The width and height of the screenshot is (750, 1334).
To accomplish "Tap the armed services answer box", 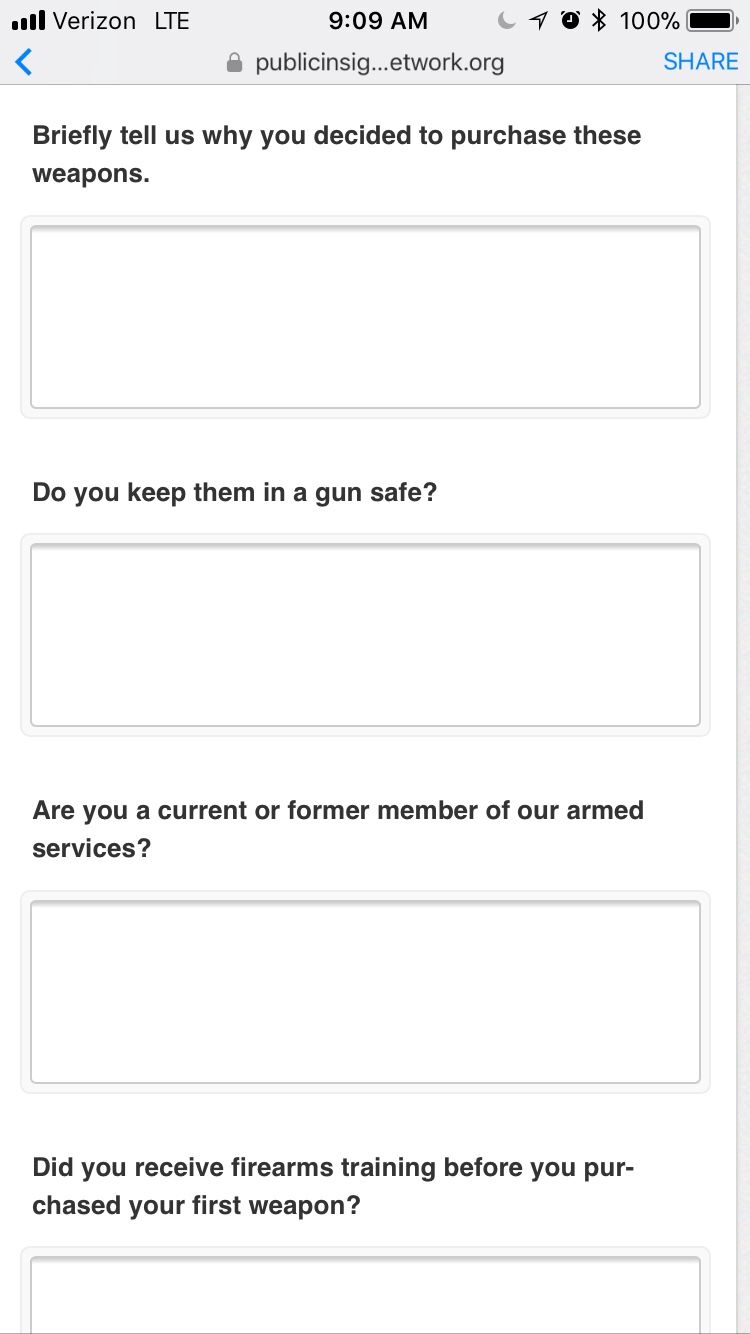I will (x=365, y=992).
